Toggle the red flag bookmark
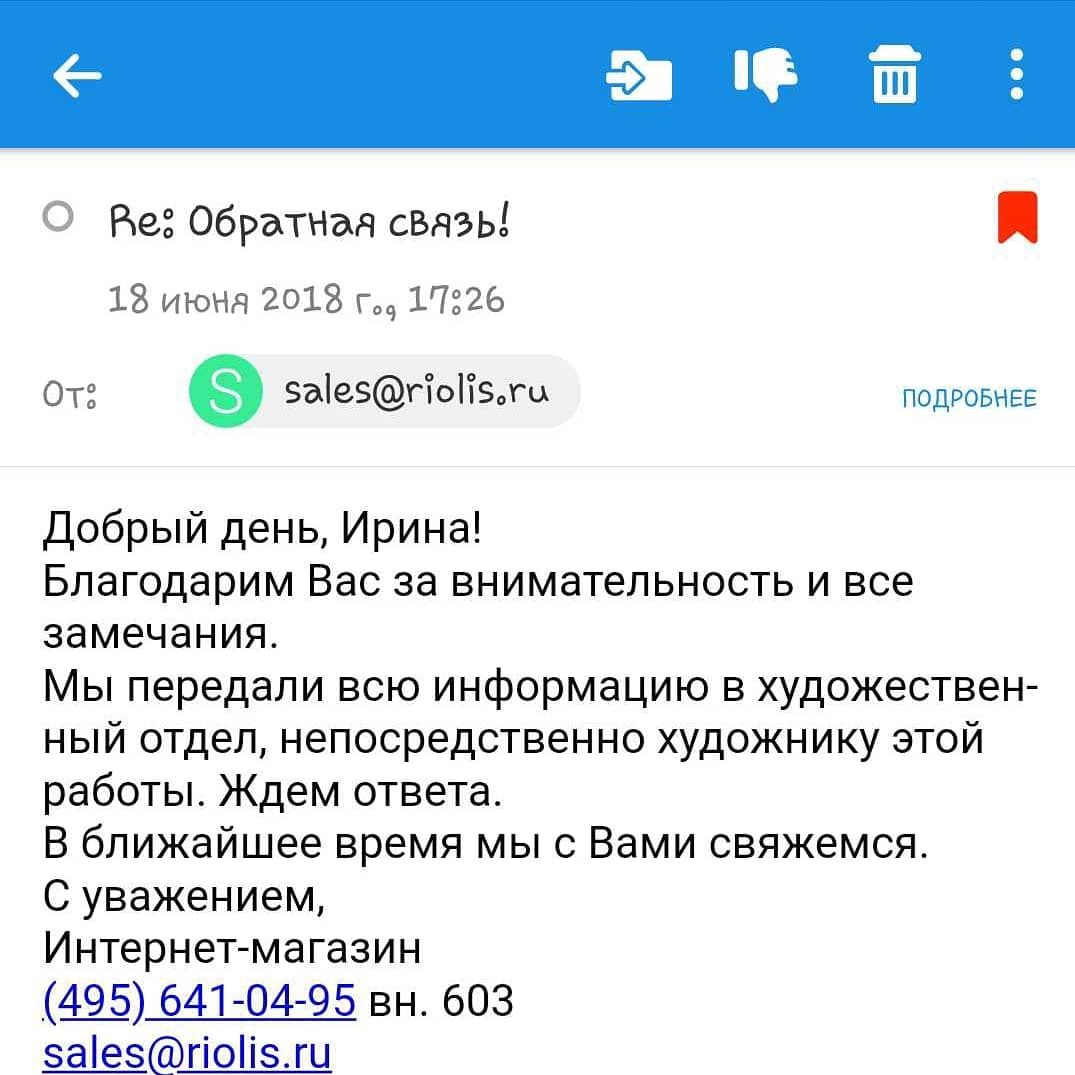 (x=1018, y=217)
